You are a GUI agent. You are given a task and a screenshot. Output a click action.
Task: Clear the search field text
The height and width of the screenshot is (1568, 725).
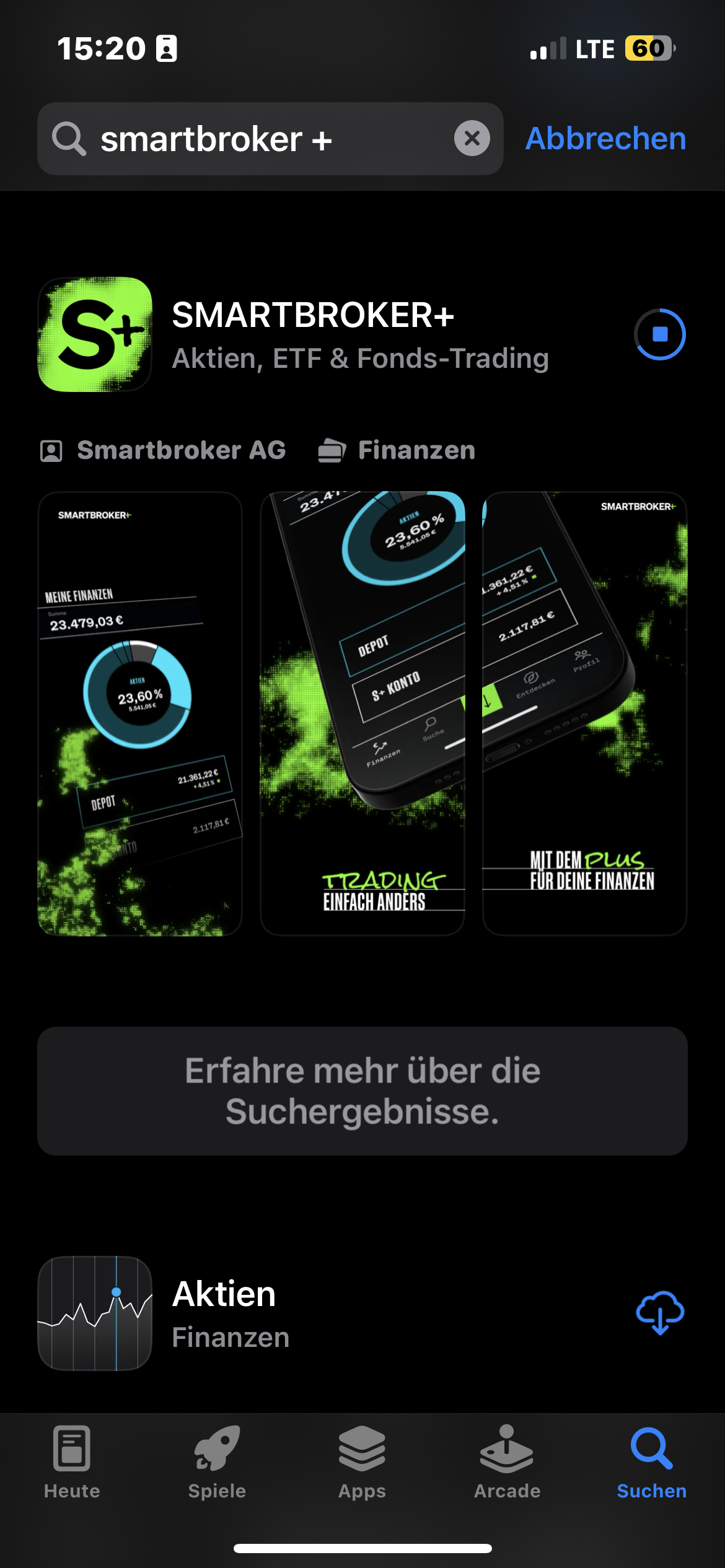click(x=472, y=138)
